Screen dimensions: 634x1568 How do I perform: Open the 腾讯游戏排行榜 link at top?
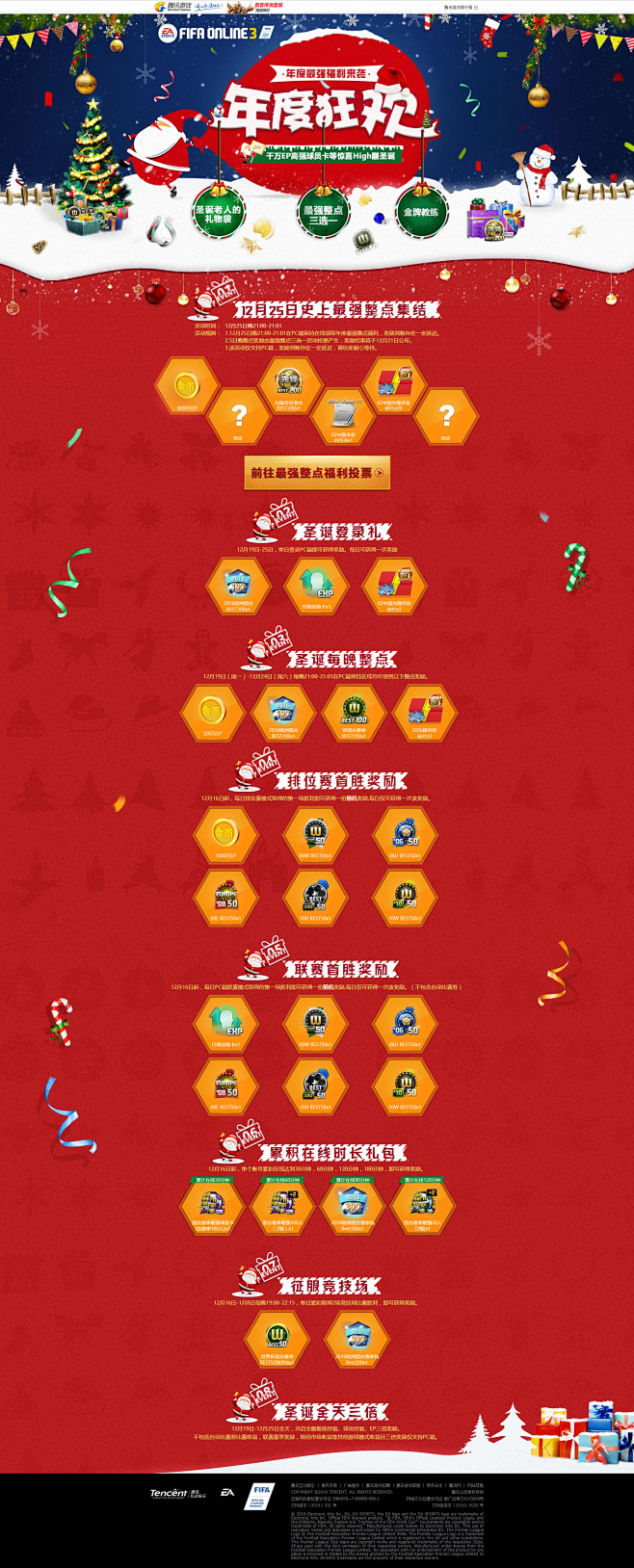pyautogui.click(x=460, y=7)
